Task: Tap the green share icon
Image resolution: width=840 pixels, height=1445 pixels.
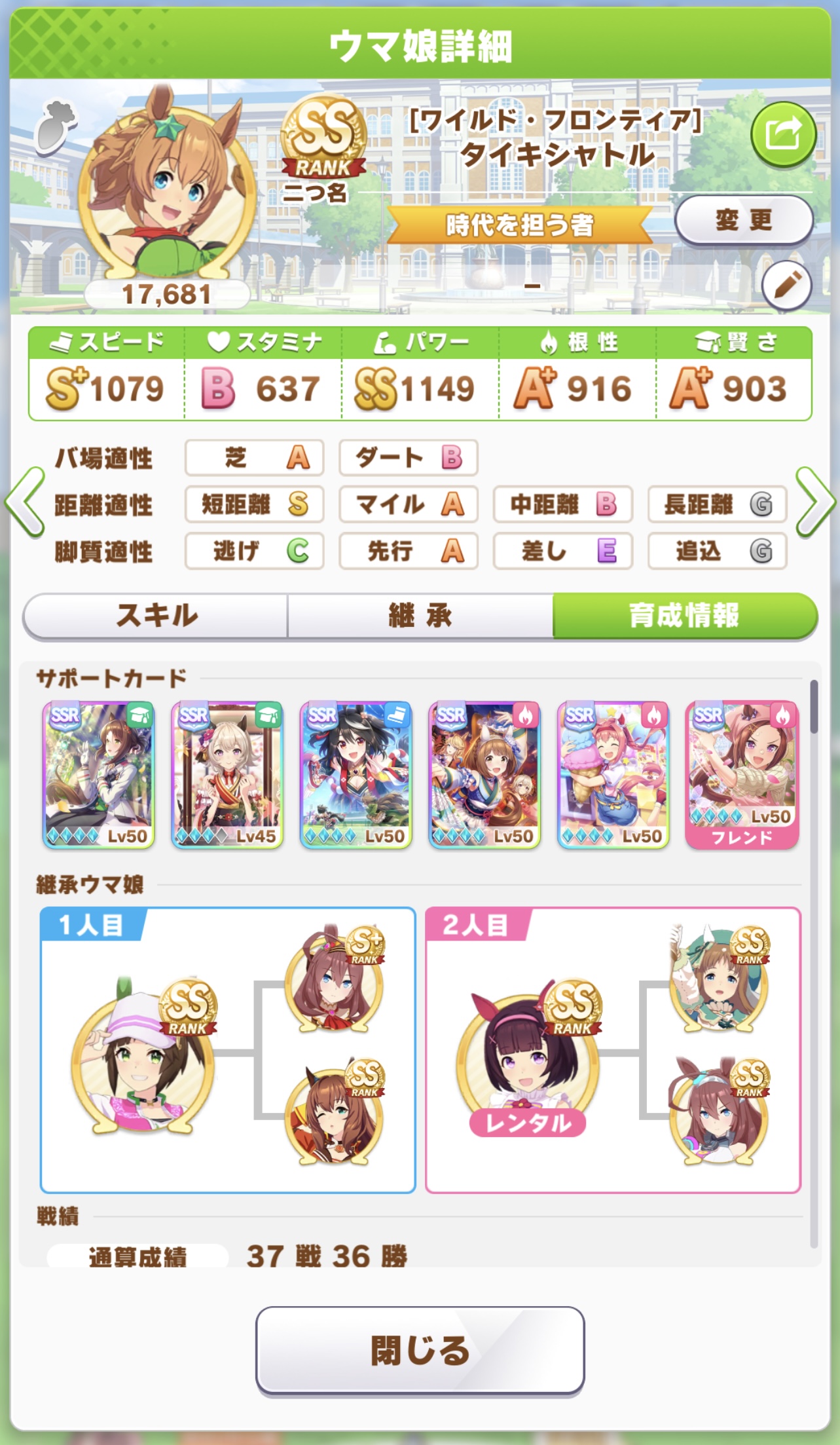Action: [783, 135]
